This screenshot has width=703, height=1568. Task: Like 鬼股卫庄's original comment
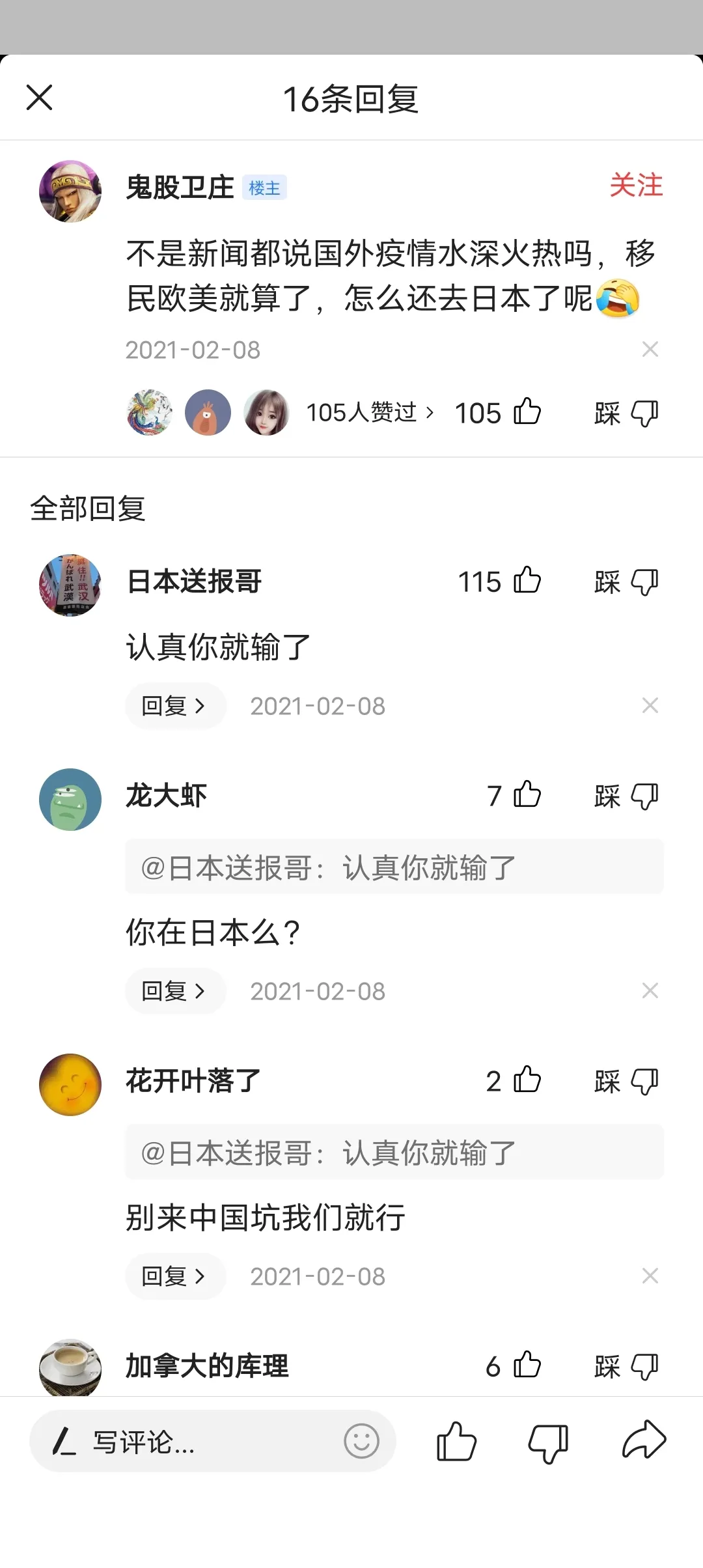pyautogui.click(x=527, y=412)
